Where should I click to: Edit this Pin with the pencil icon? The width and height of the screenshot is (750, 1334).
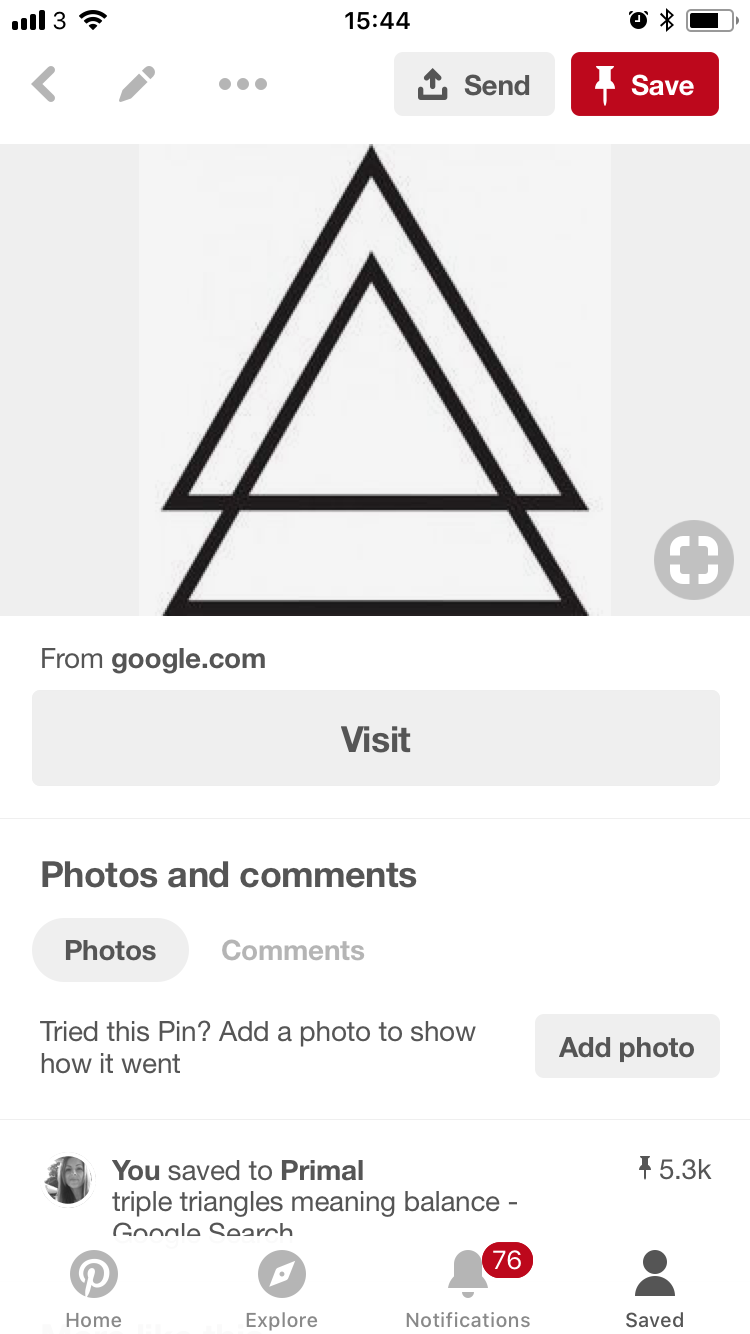click(x=137, y=85)
